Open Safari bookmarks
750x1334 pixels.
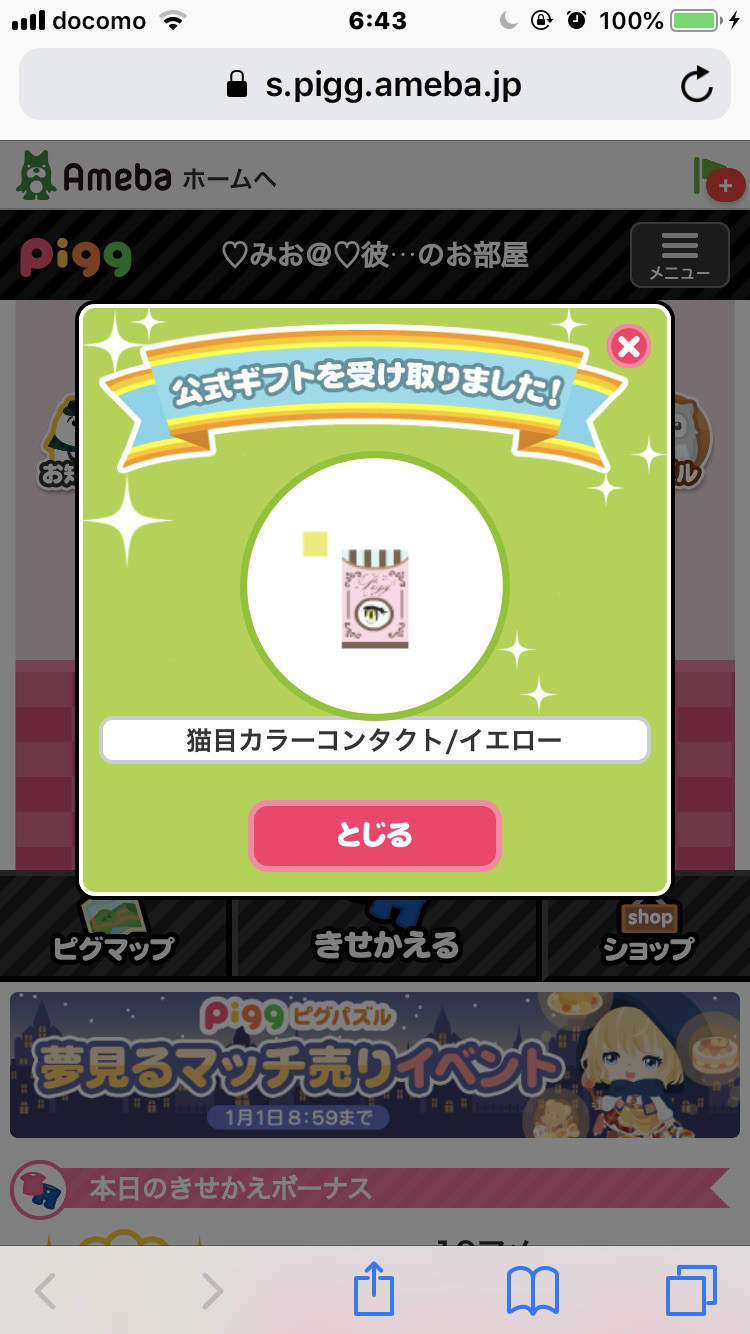tap(533, 1291)
